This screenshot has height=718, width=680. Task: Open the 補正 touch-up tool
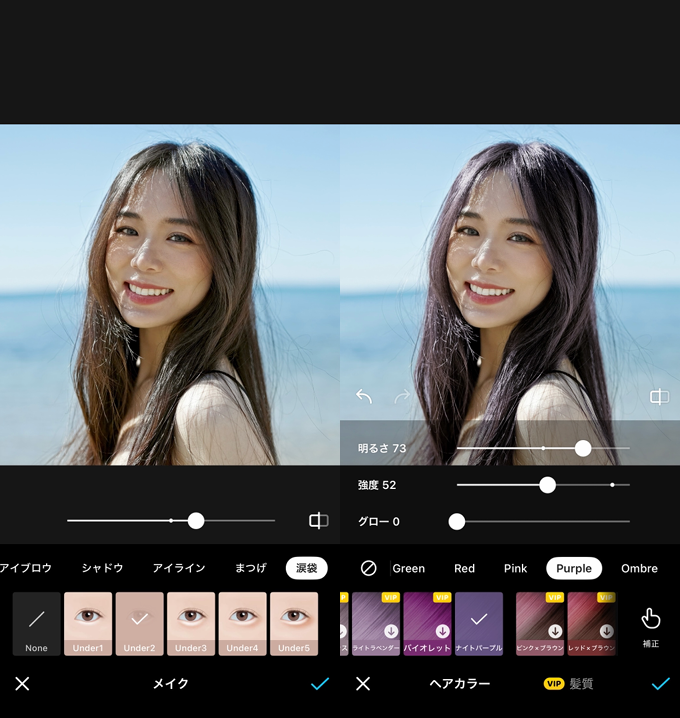point(651,627)
